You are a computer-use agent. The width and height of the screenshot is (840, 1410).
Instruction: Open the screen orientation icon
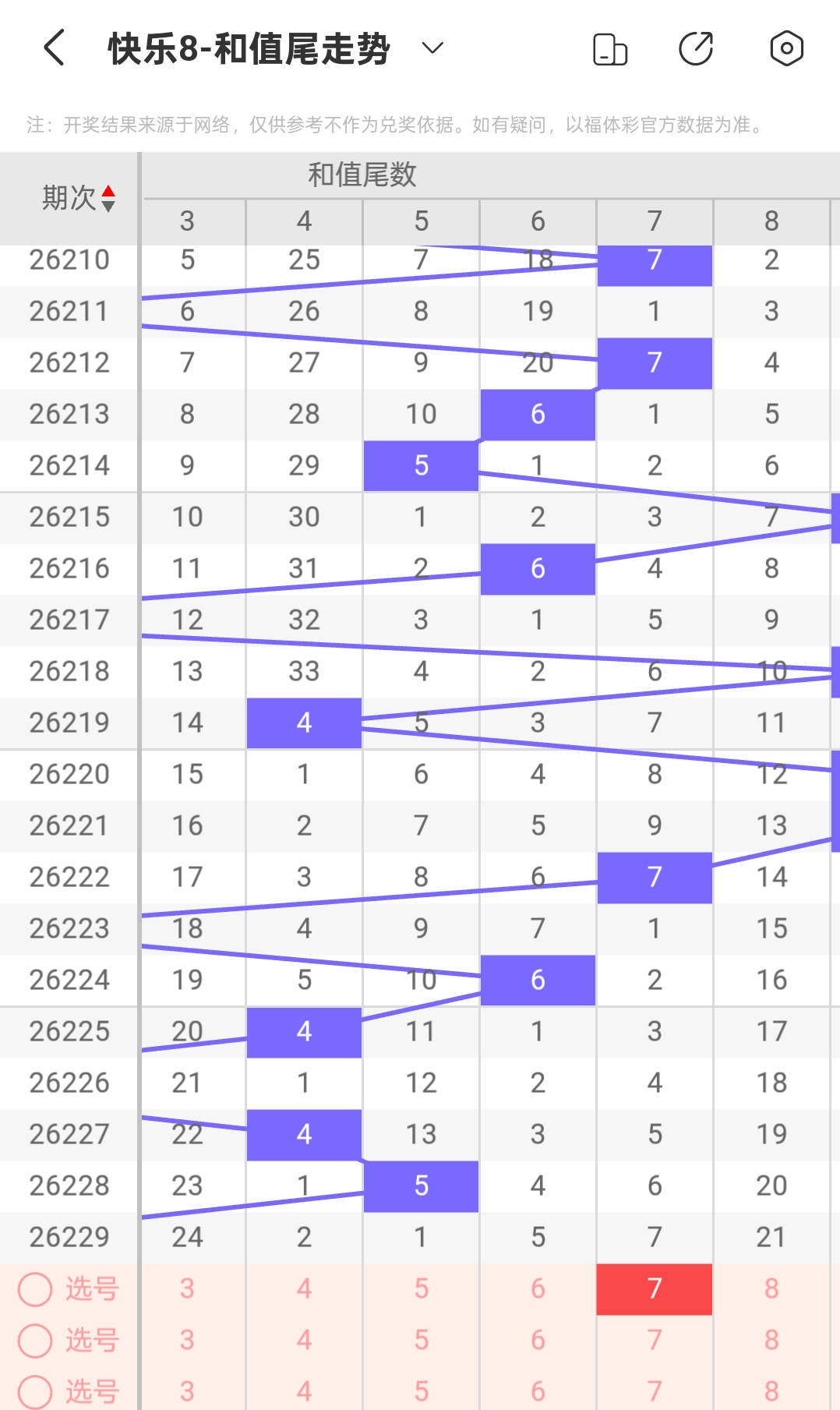(610, 49)
